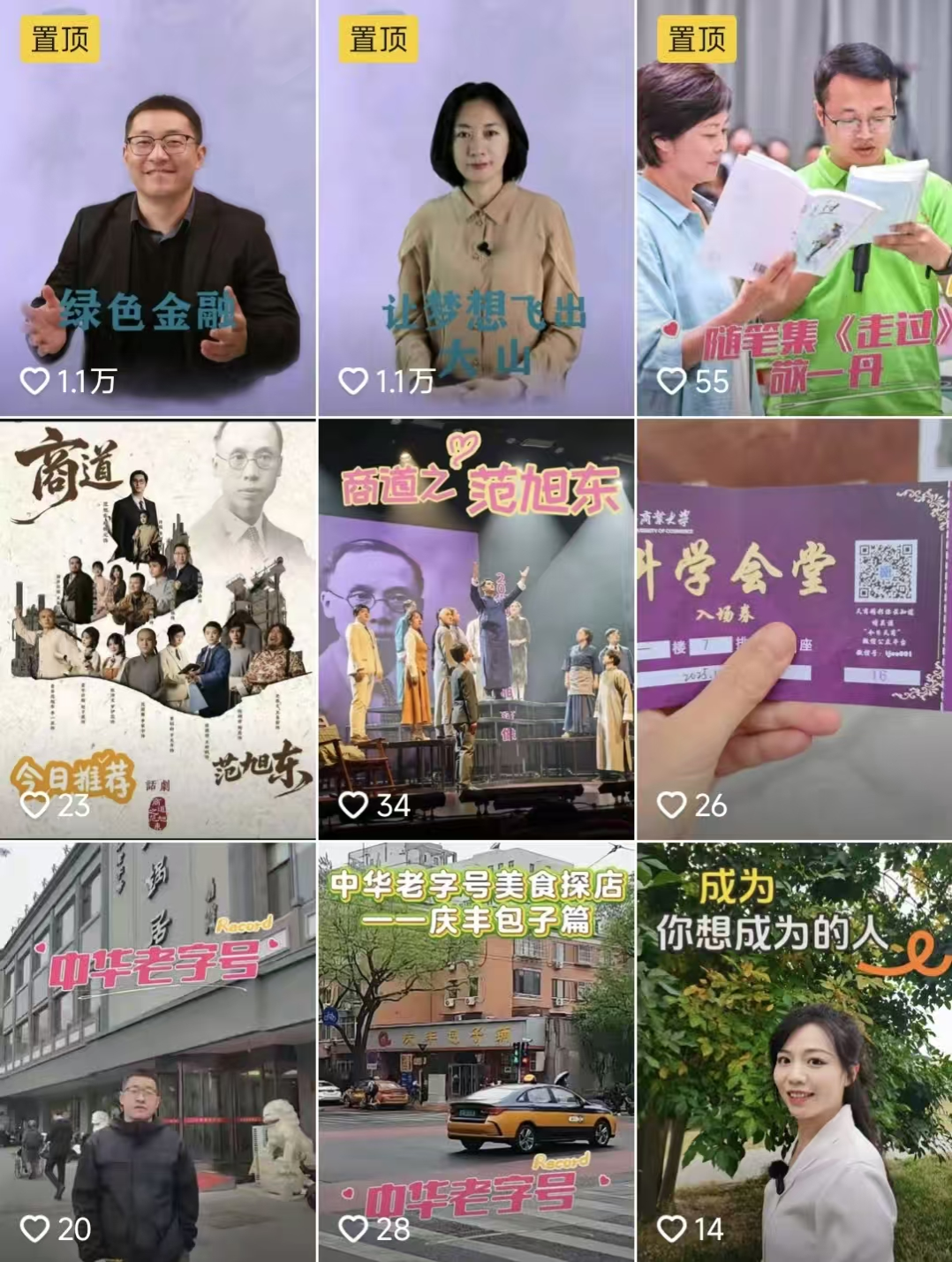952x1262 pixels.
Task: Open the 庆丰包子篇 food tour video
Action: (476, 1051)
